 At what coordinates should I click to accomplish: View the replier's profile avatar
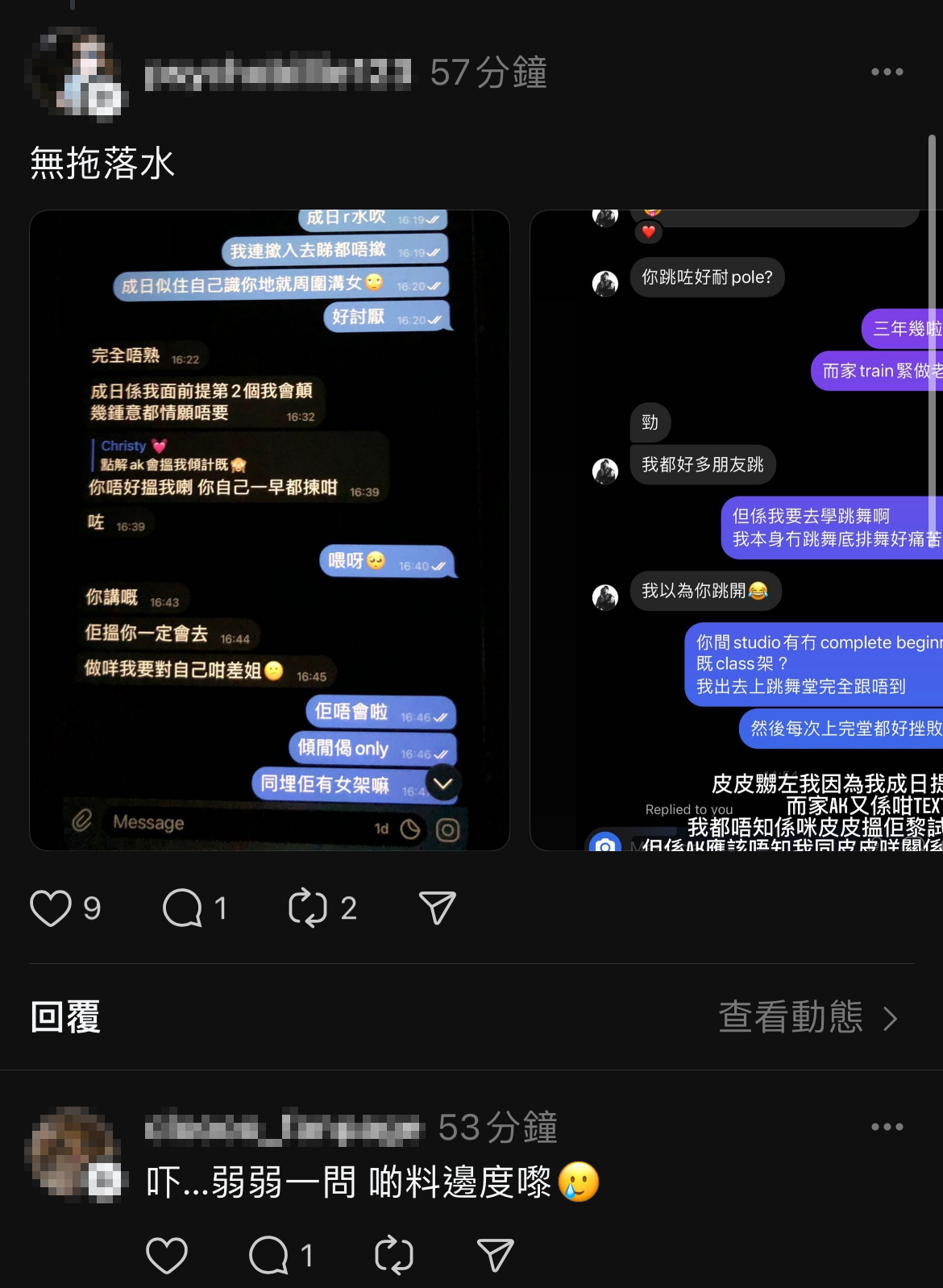[74, 1153]
